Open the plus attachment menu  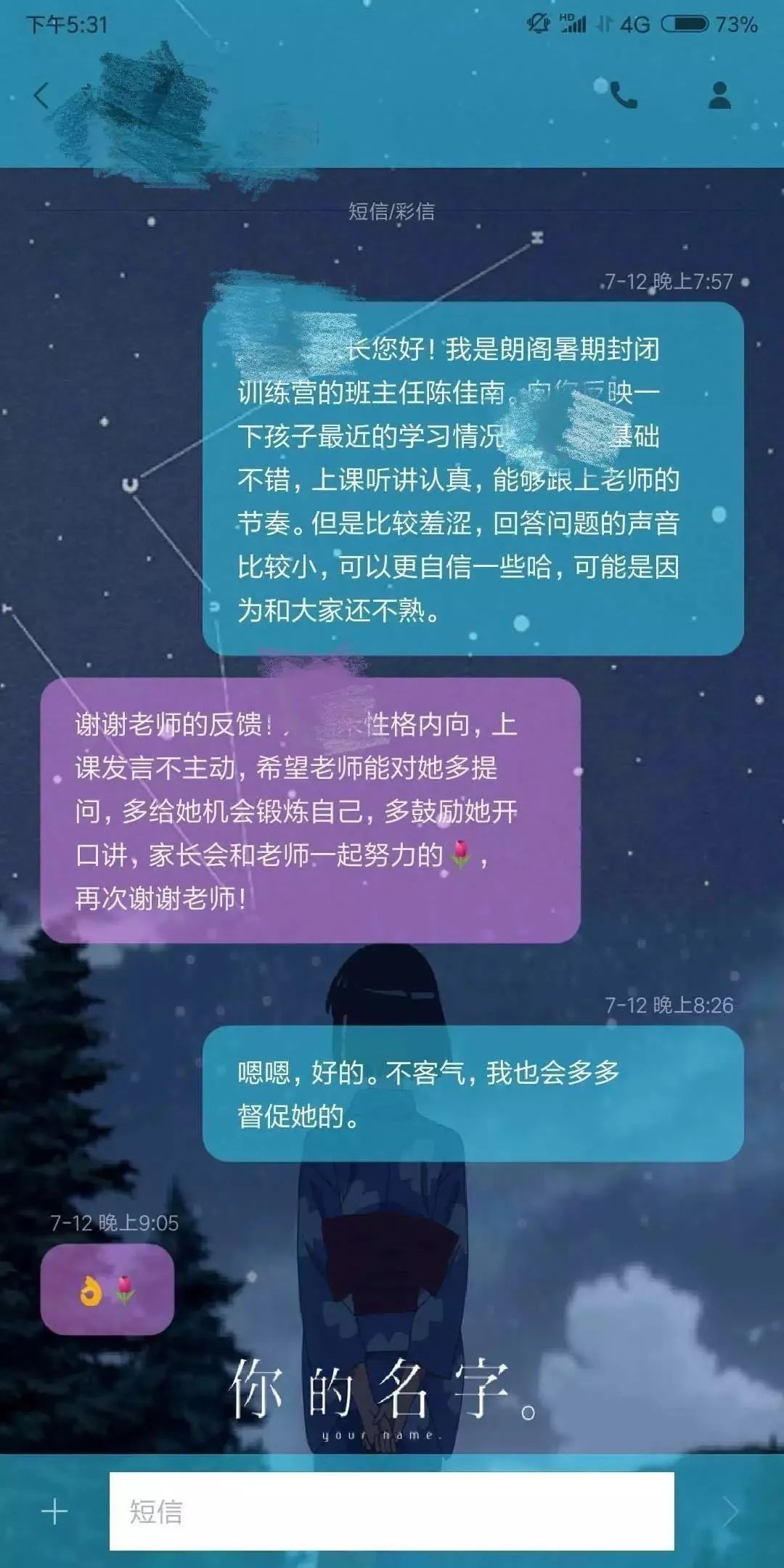(54, 1512)
